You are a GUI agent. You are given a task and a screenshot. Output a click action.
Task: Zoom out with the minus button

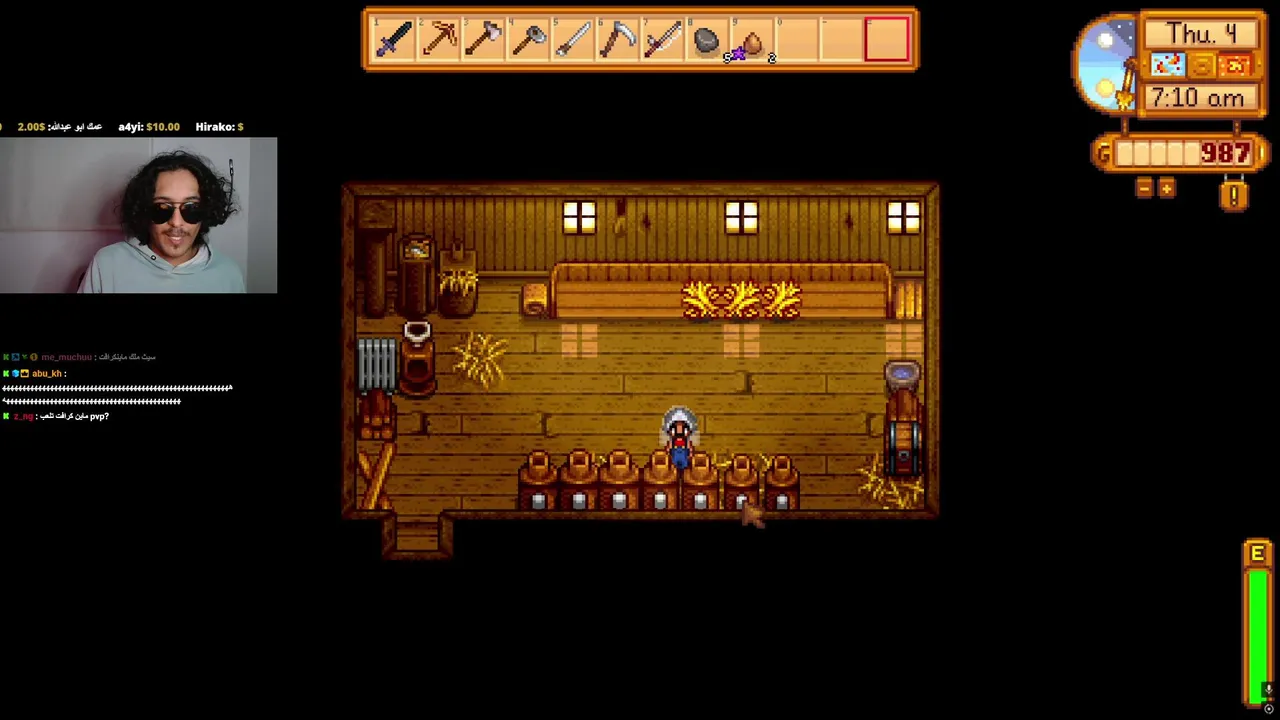point(1145,188)
